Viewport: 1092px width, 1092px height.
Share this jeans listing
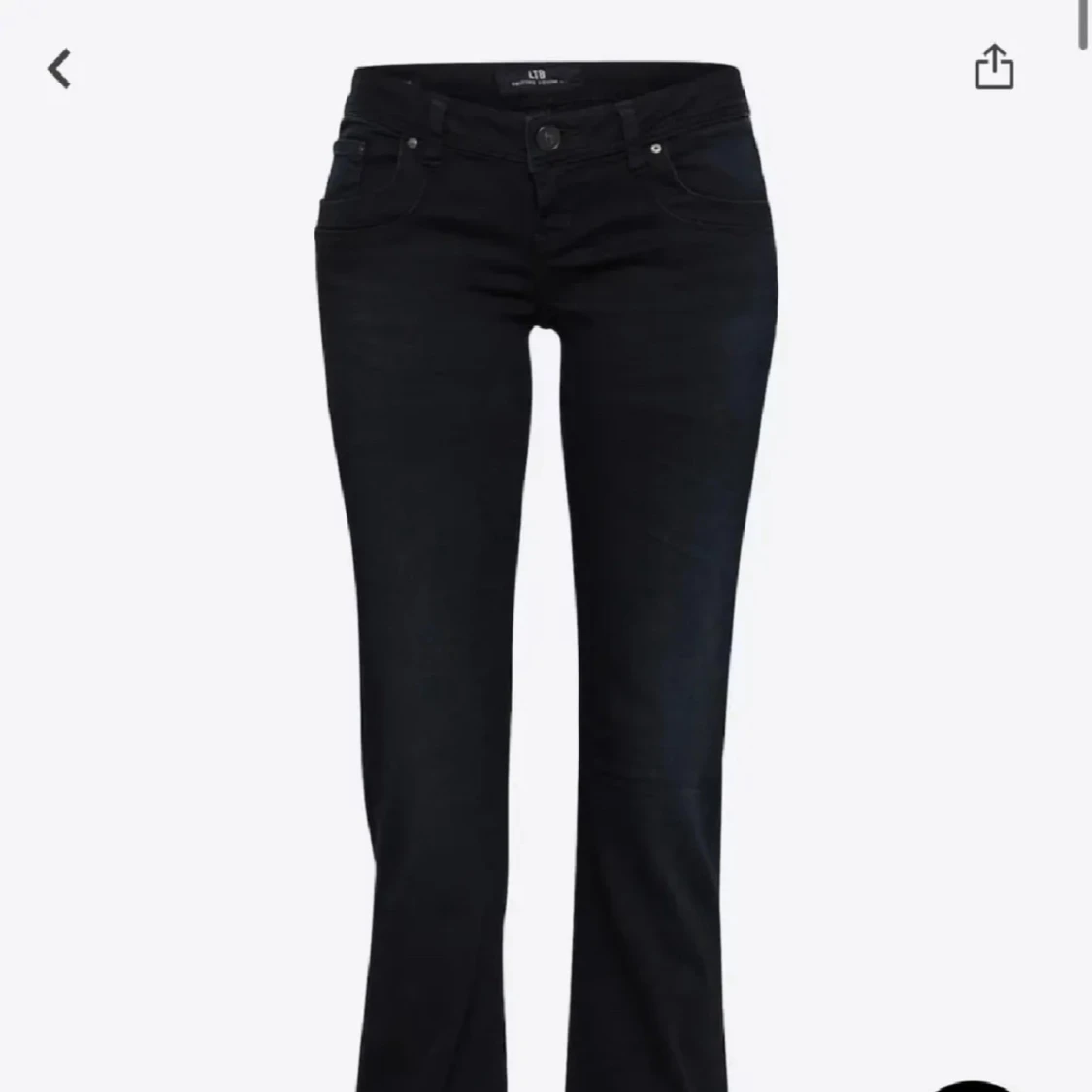pyautogui.click(x=993, y=67)
